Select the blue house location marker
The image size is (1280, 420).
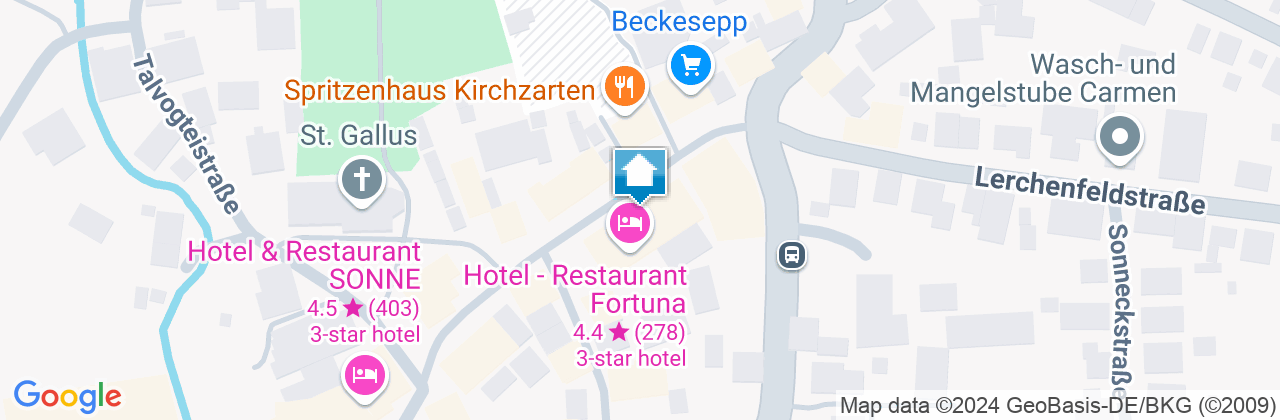pyautogui.click(x=640, y=172)
